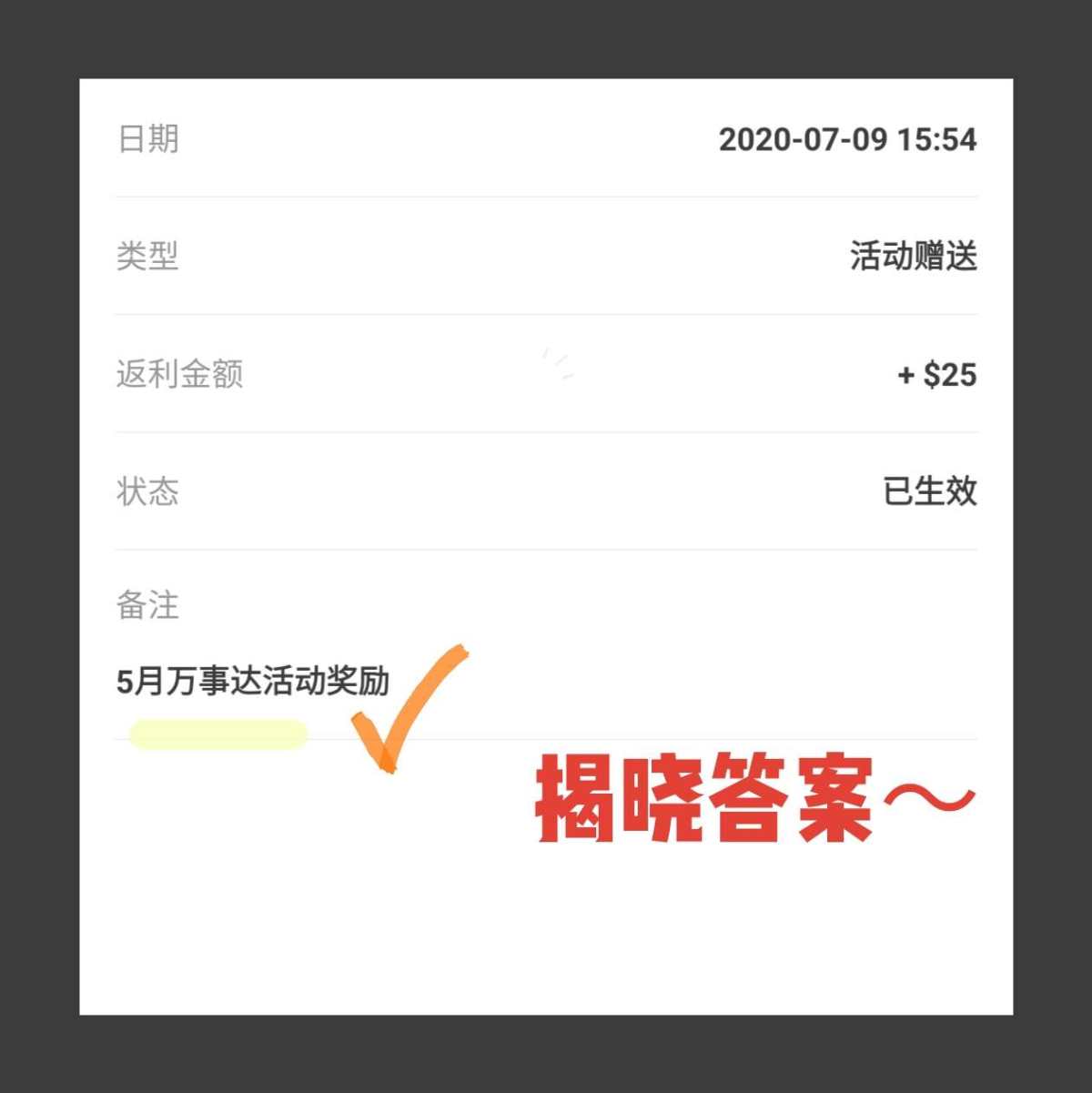Select the 已生效 status value
1092x1093 pixels.
point(930,492)
